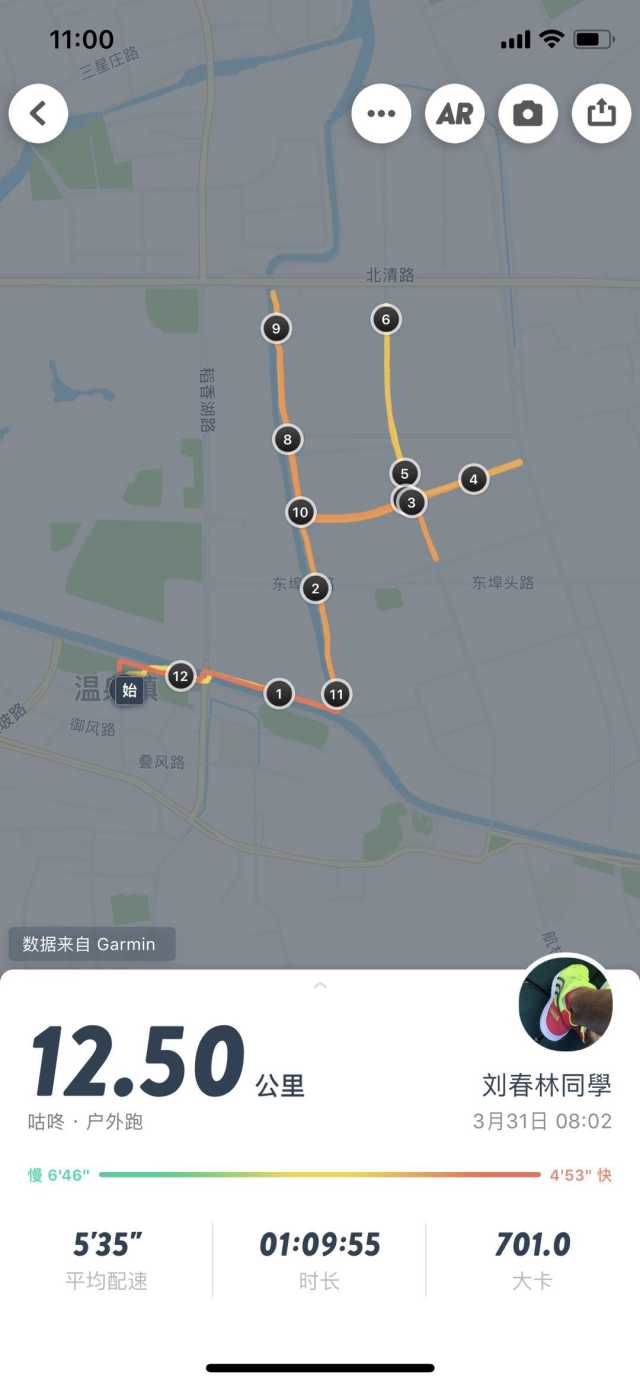Screen dimensions: 640x1386
Task: Open the three-dot more options menu
Action: 381,114
